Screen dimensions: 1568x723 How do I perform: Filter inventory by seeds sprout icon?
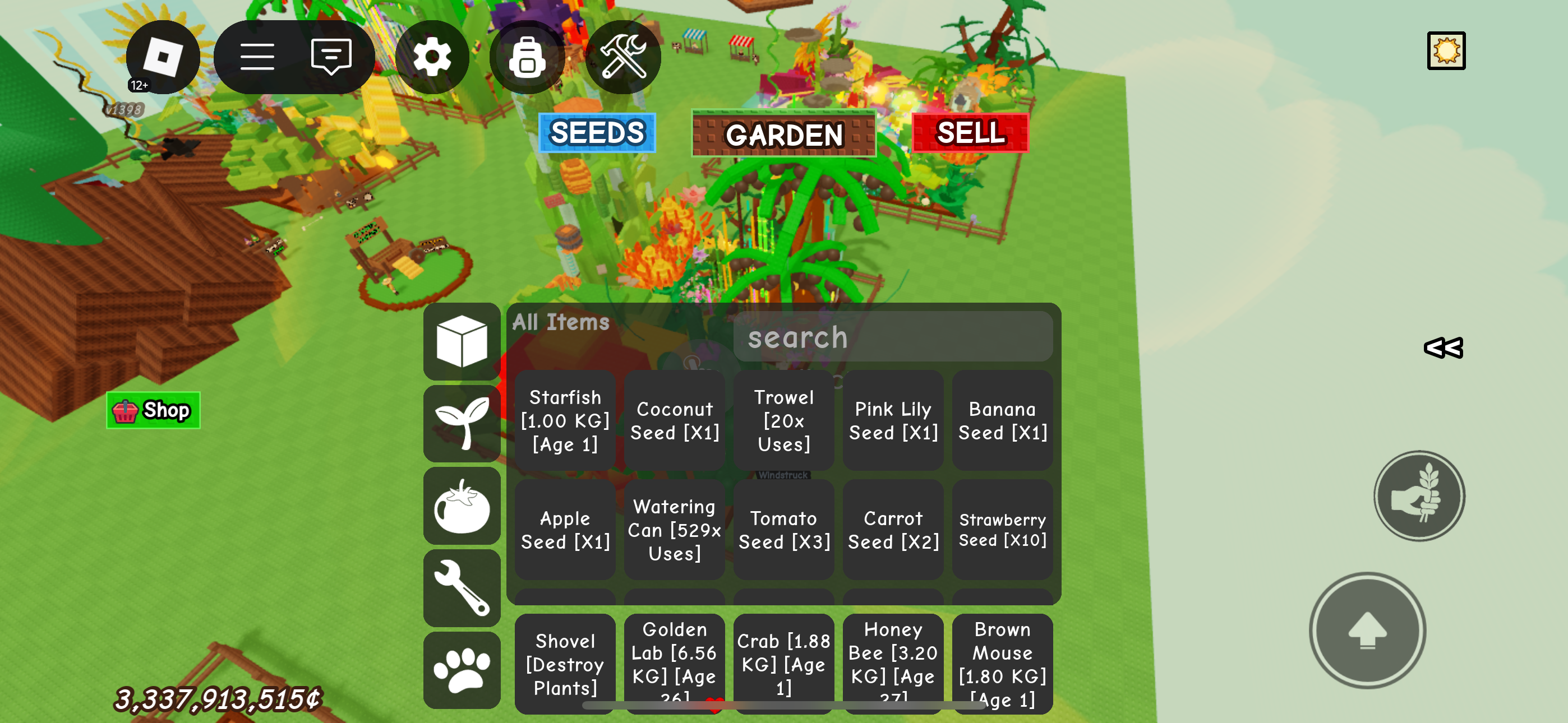click(462, 423)
